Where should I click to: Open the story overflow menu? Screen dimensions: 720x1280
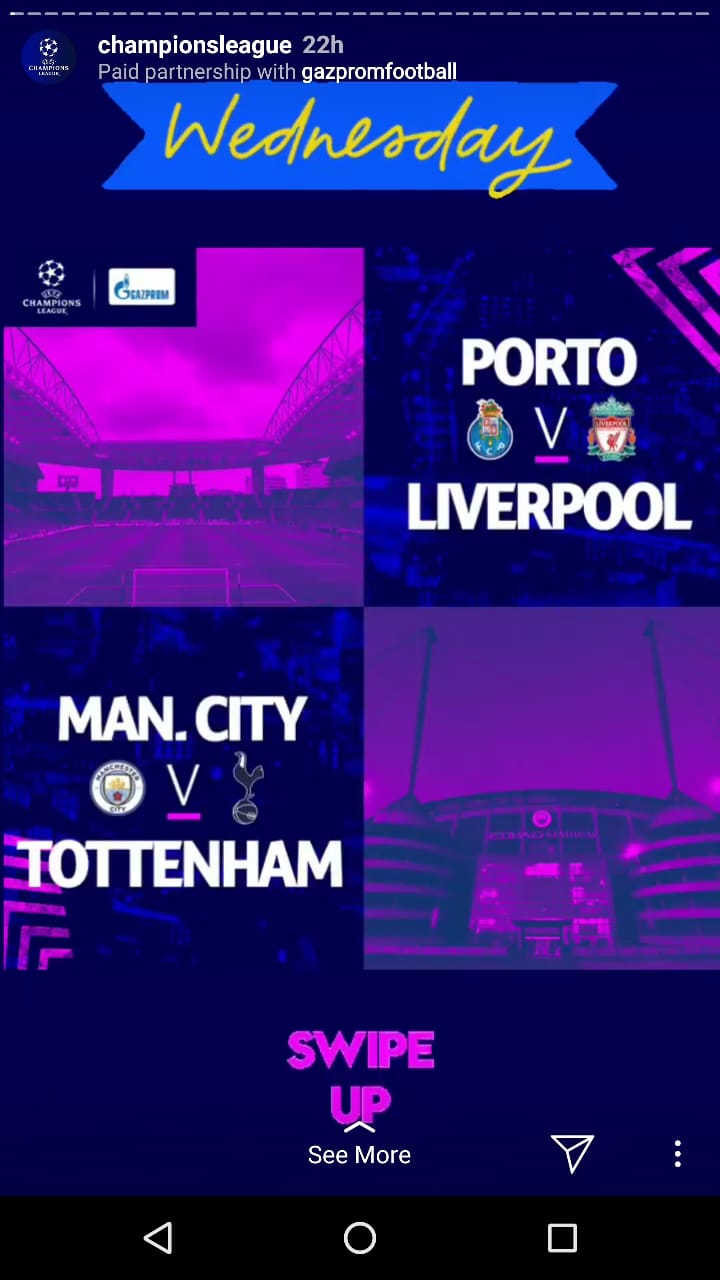[x=677, y=1153]
